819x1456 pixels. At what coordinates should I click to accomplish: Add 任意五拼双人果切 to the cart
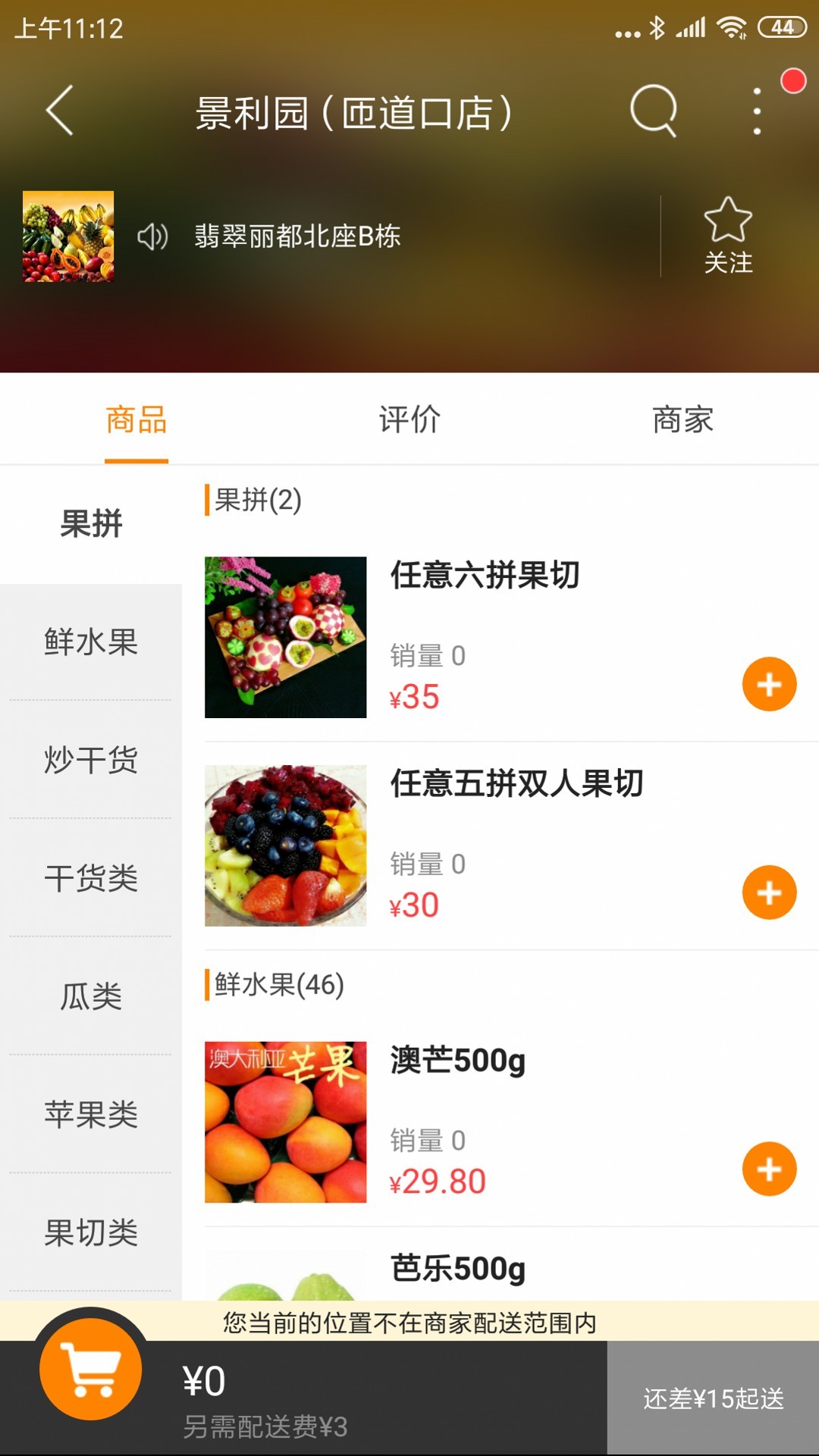pyautogui.click(x=769, y=893)
